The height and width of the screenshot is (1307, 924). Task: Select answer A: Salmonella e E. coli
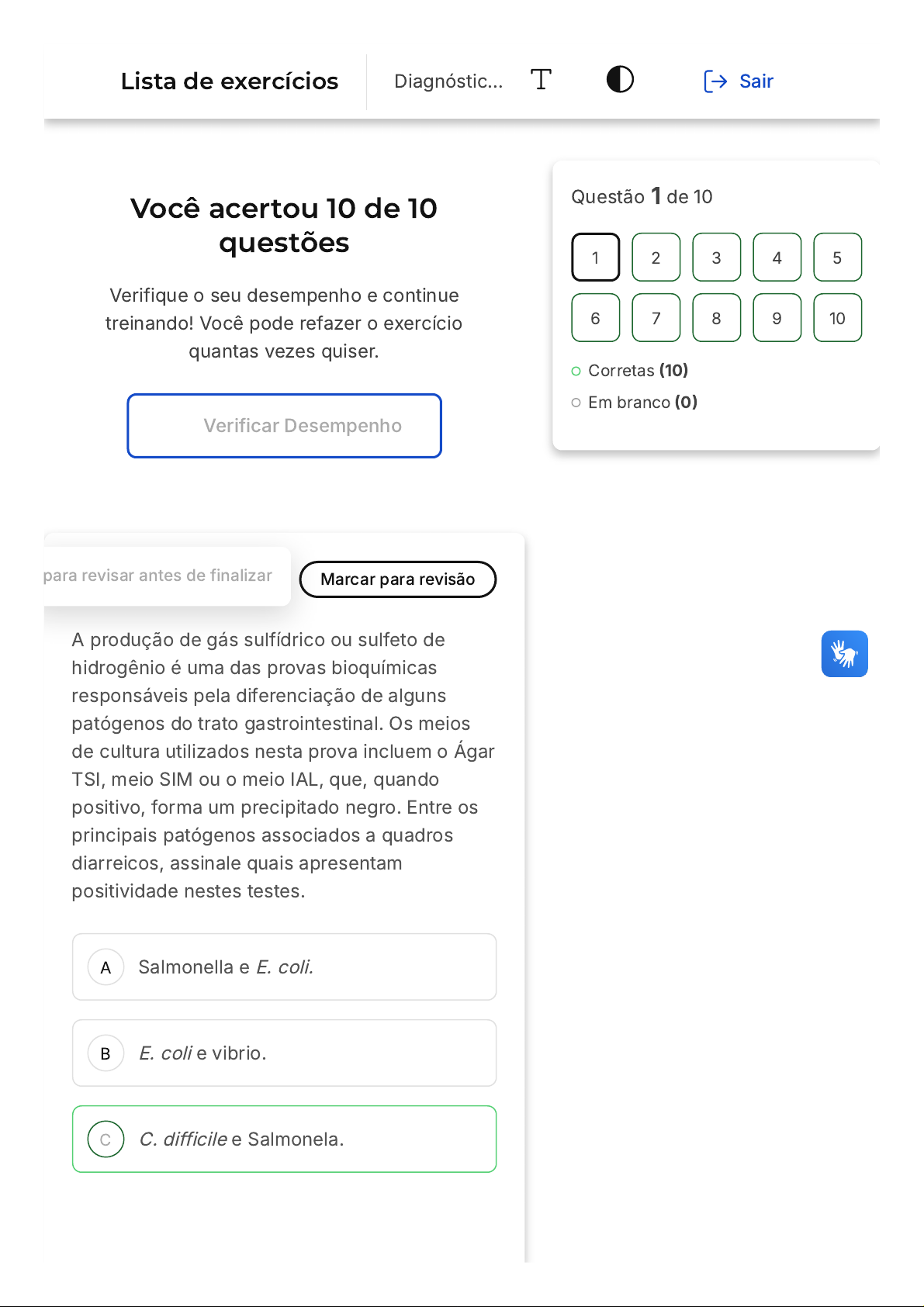pyautogui.click(x=285, y=967)
